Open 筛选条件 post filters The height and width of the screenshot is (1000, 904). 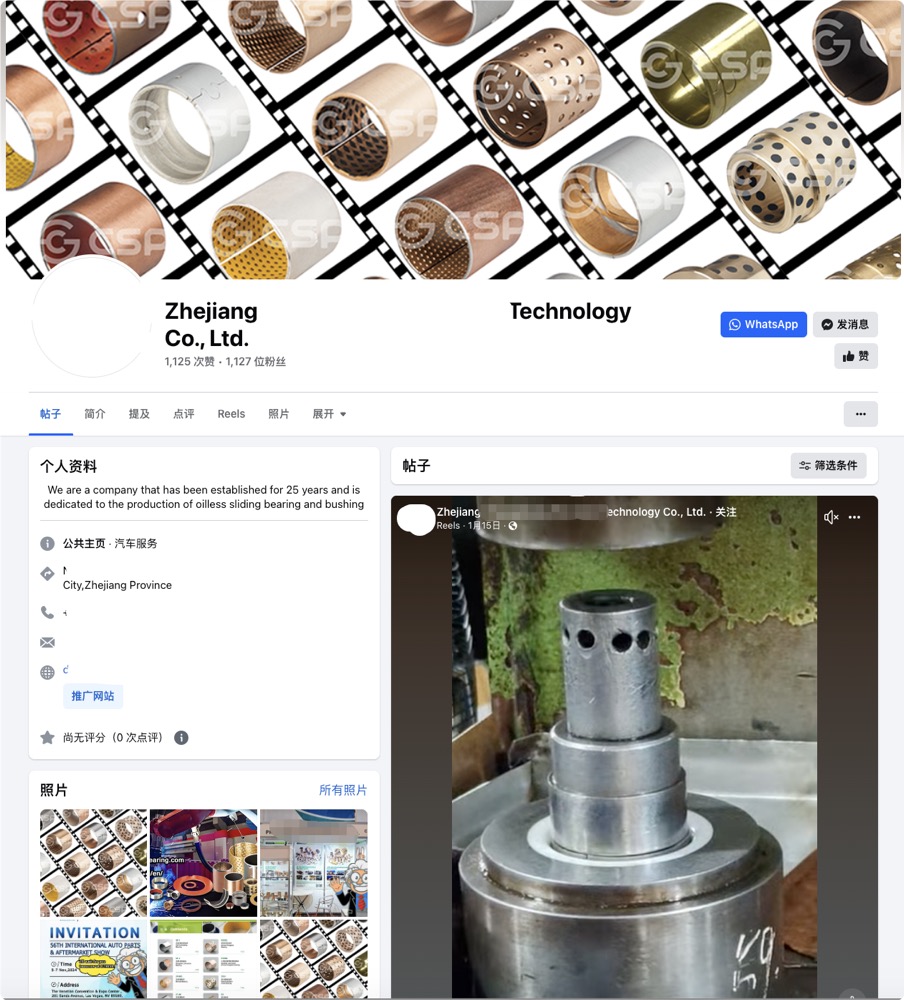pos(828,465)
